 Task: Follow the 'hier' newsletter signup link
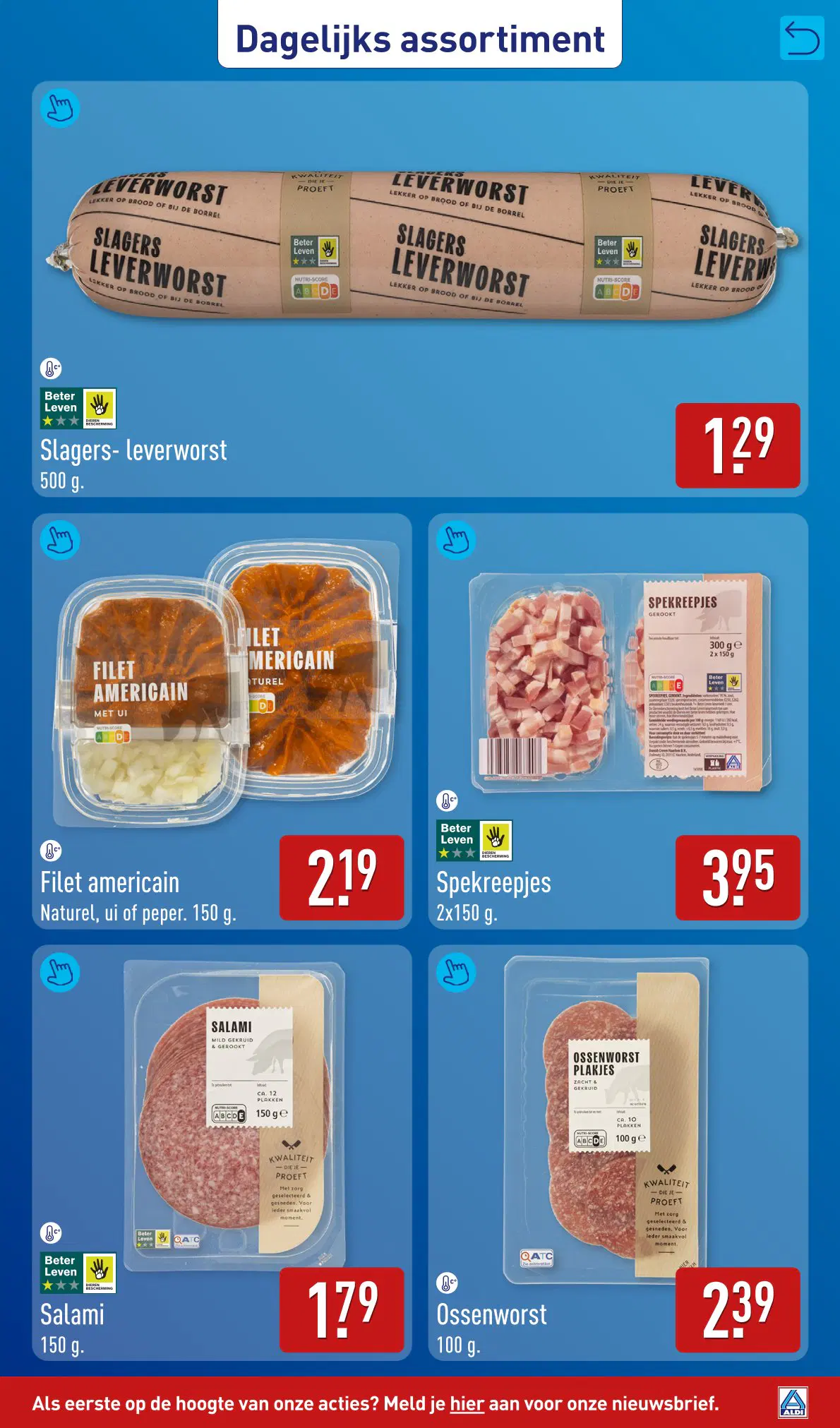467,1403
